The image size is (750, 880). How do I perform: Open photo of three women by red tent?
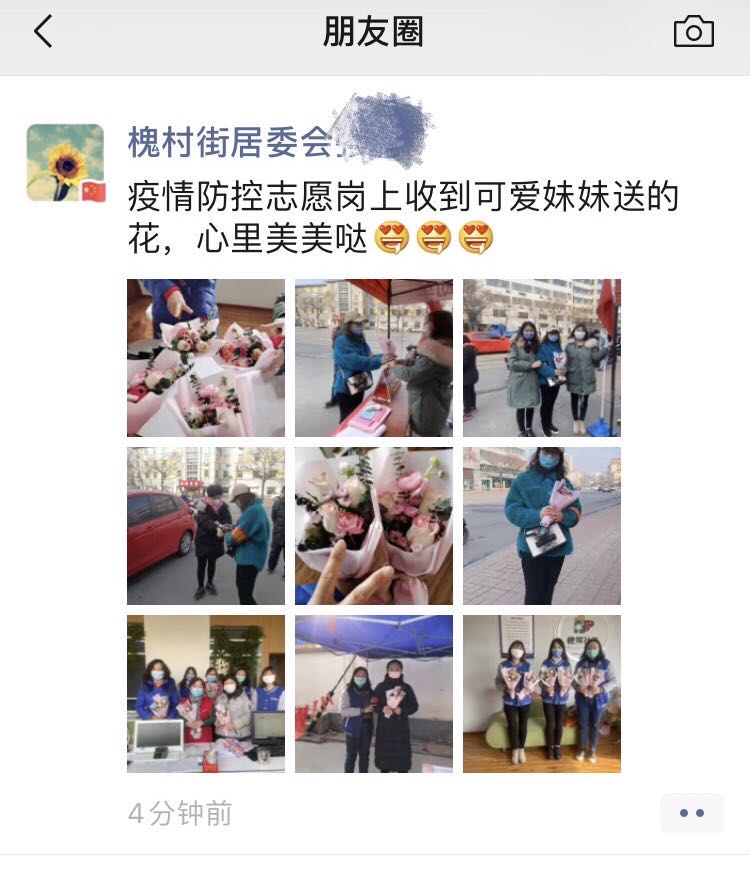(541, 357)
